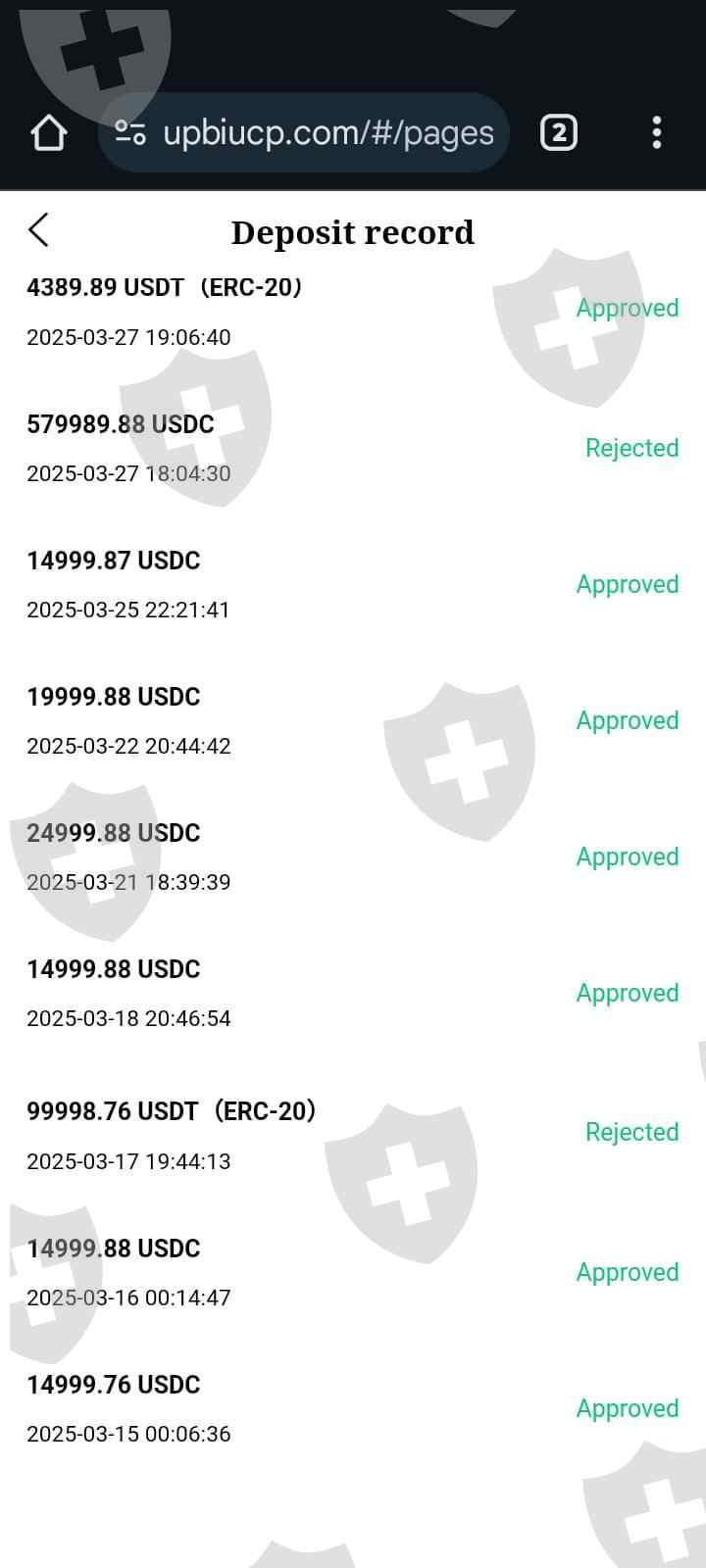The height and width of the screenshot is (1568, 706).
Task: Go back from Deposit record page
Action: coord(38,230)
